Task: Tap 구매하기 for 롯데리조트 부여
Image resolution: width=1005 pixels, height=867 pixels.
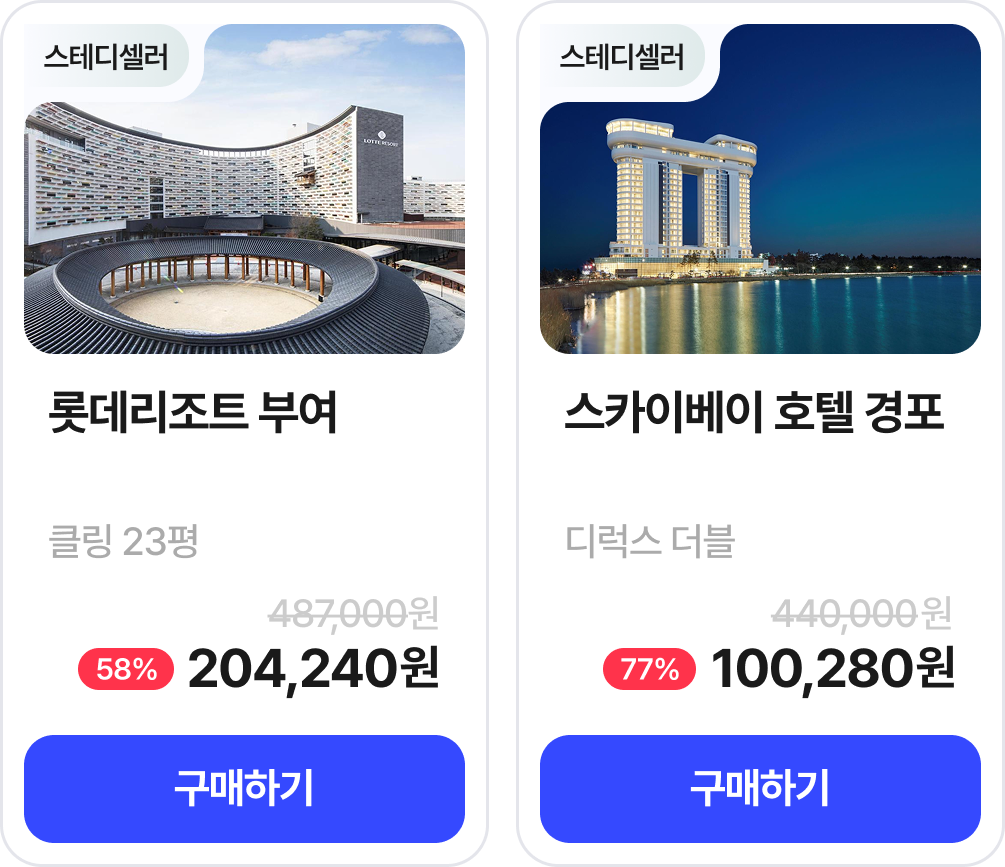Action: [x=244, y=789]
